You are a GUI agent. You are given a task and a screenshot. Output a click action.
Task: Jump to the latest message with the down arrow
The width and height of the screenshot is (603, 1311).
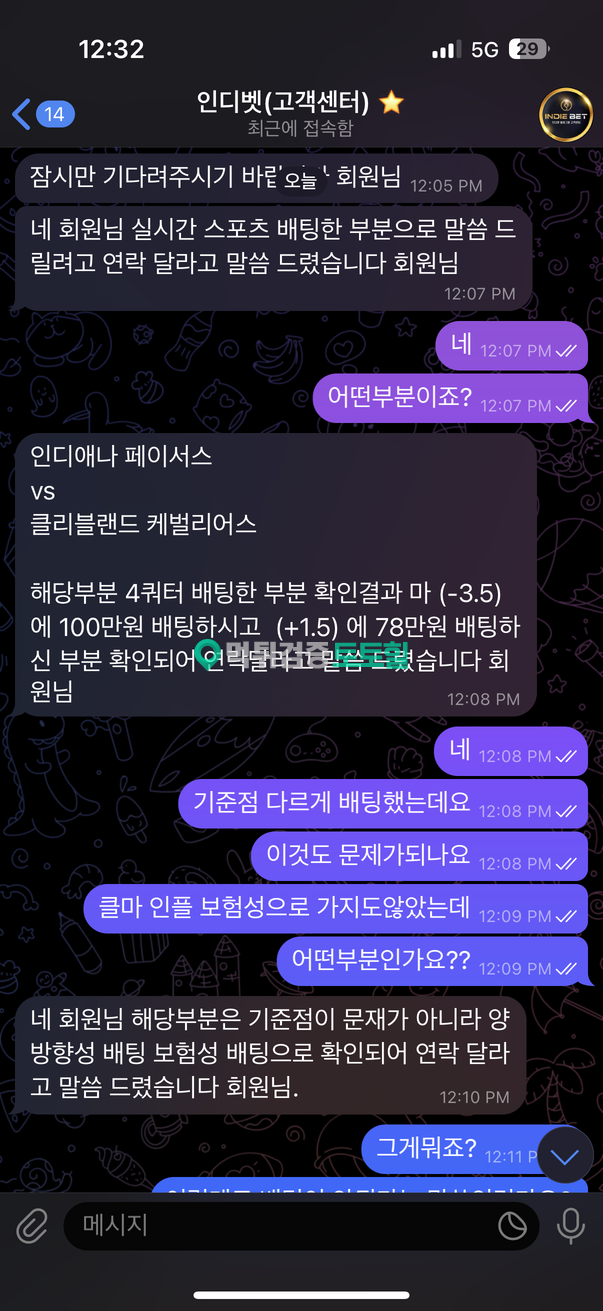click(565, 1157)
